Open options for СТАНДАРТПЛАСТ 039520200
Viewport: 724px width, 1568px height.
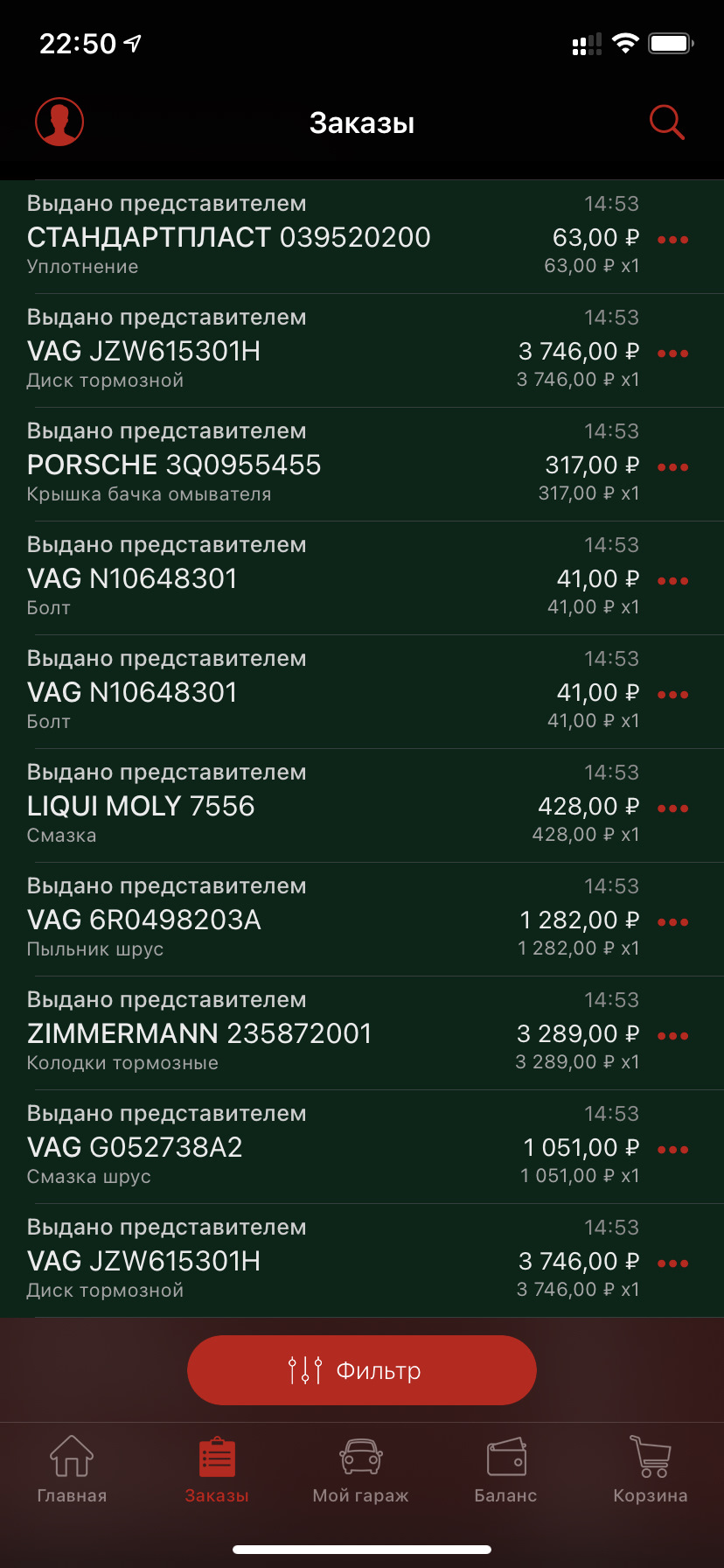coord(672,240)
